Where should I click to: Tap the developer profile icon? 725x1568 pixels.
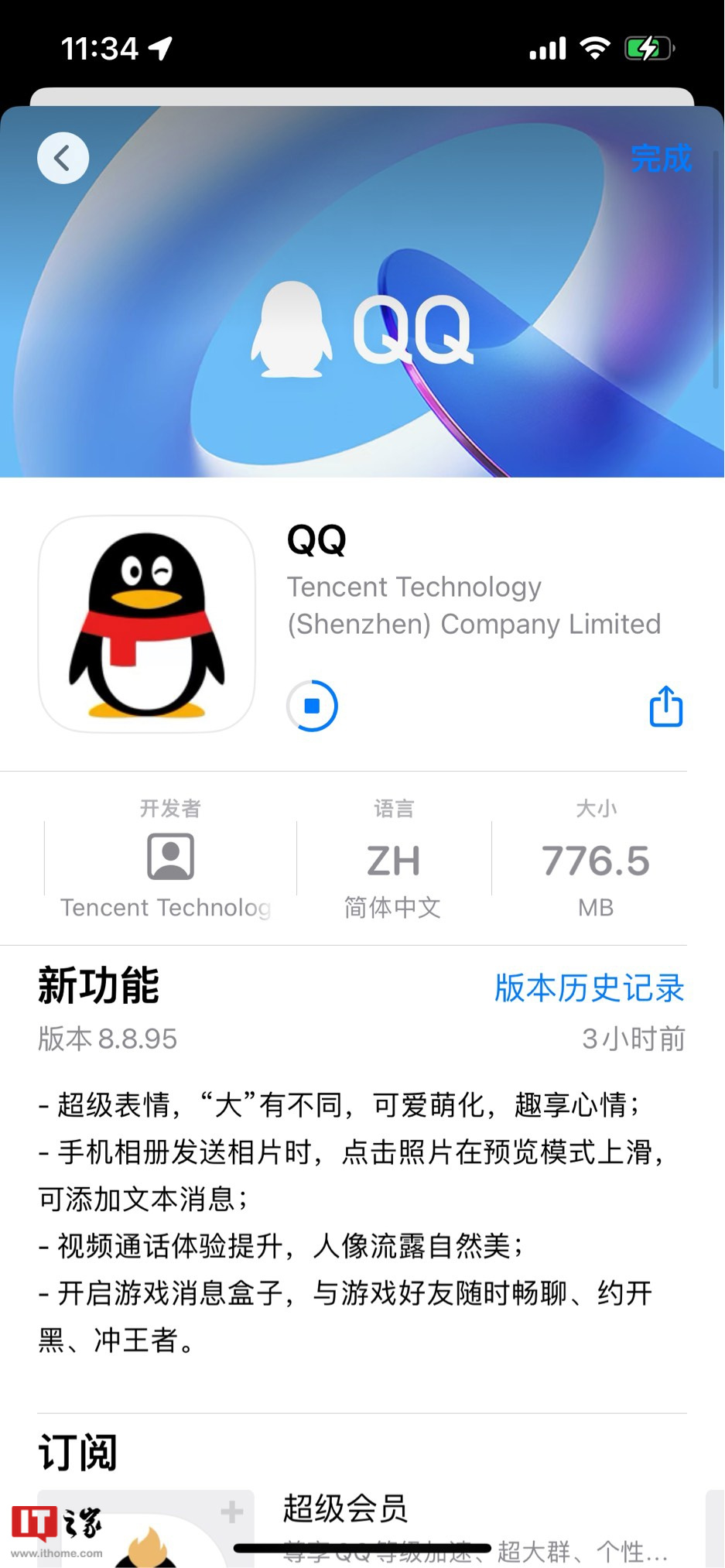169,858
